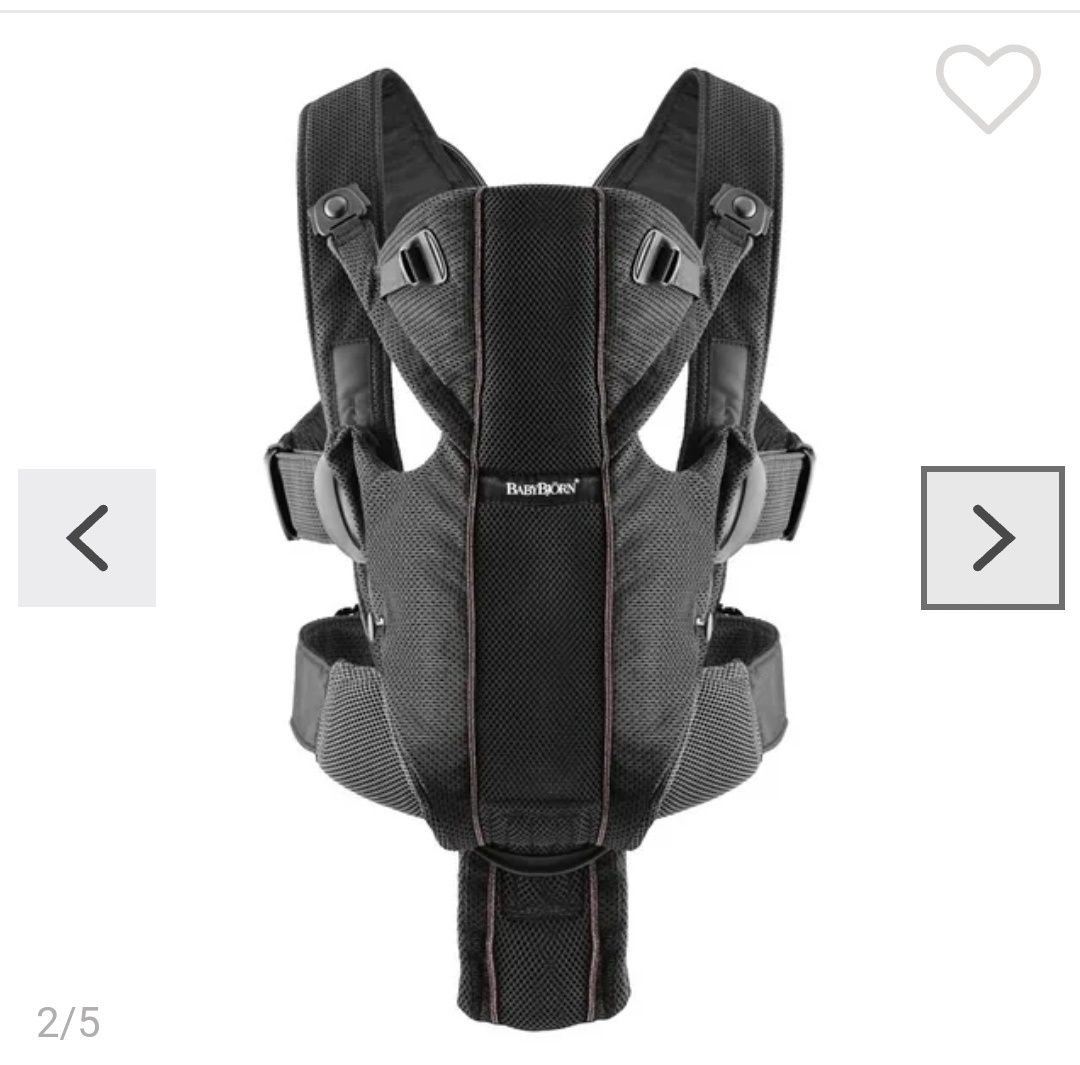
Task: Go to the next product photo
Action: coord(992,537)
